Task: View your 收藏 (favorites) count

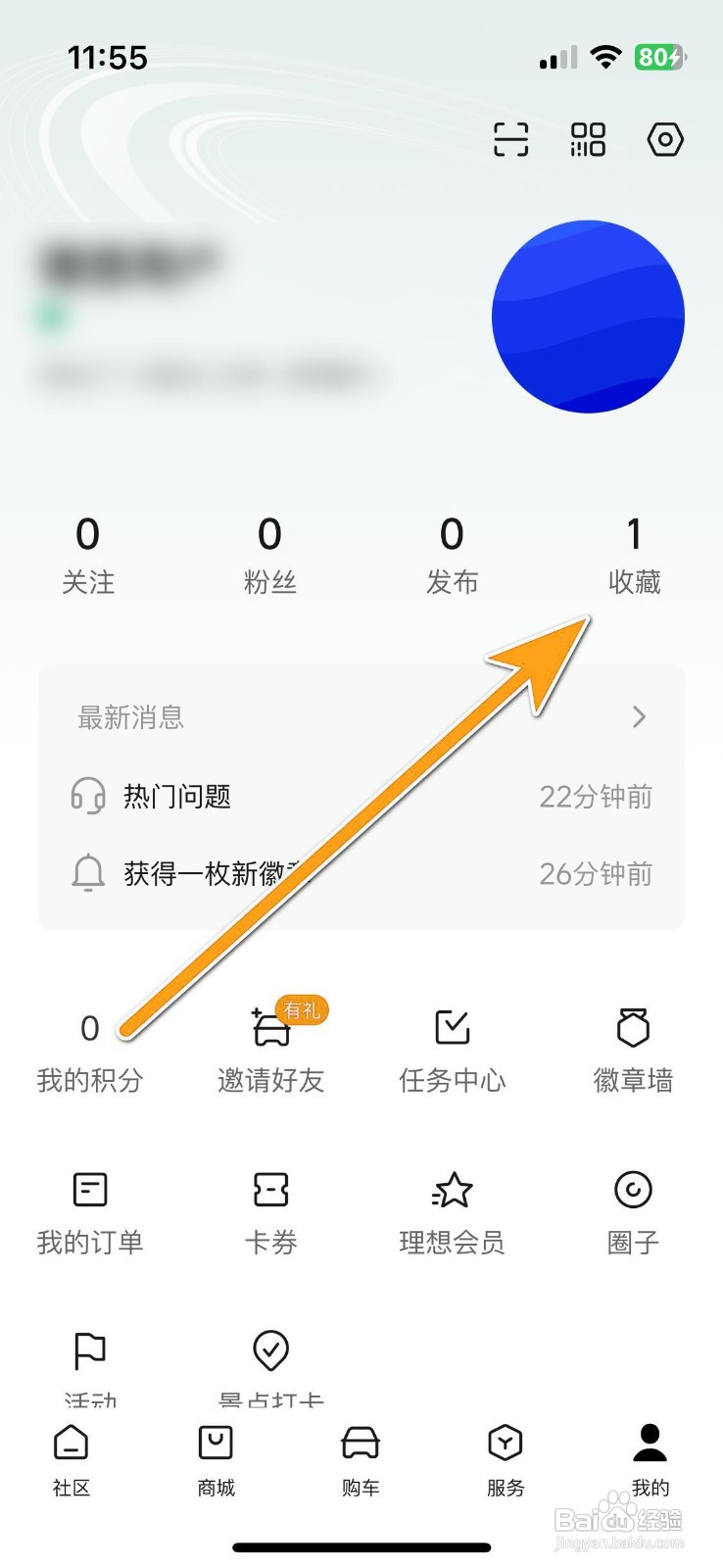Action: (633, 554)
